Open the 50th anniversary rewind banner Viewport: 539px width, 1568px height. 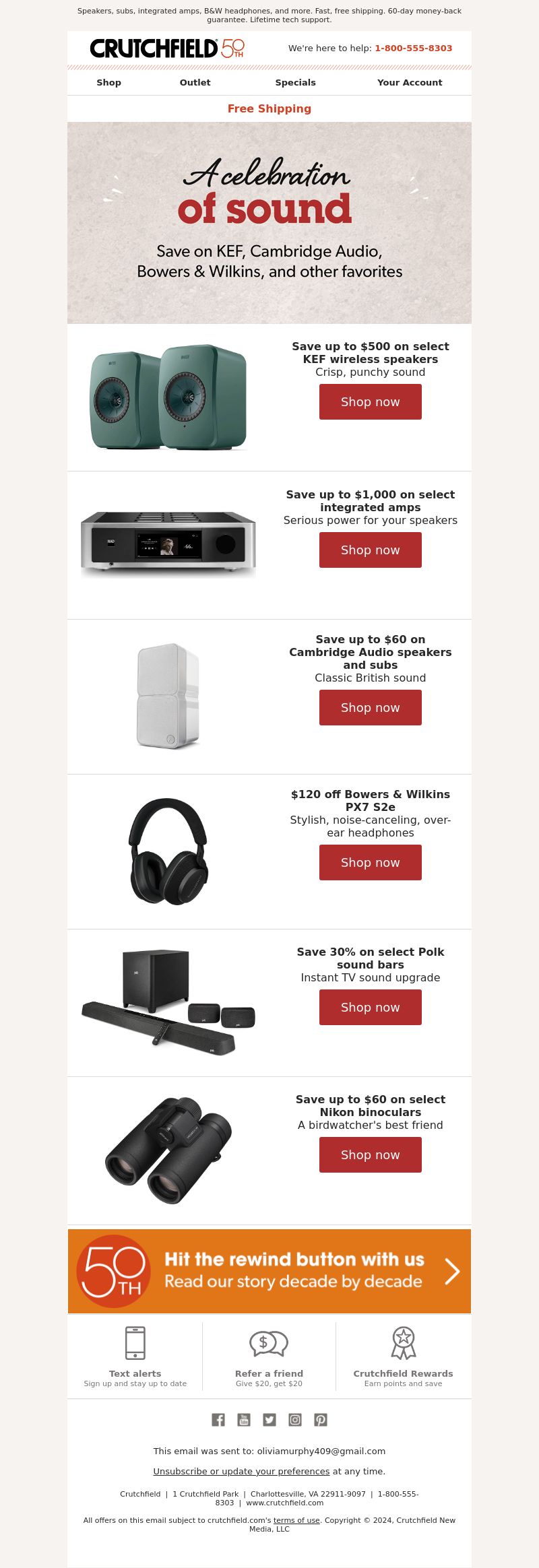269,1271
